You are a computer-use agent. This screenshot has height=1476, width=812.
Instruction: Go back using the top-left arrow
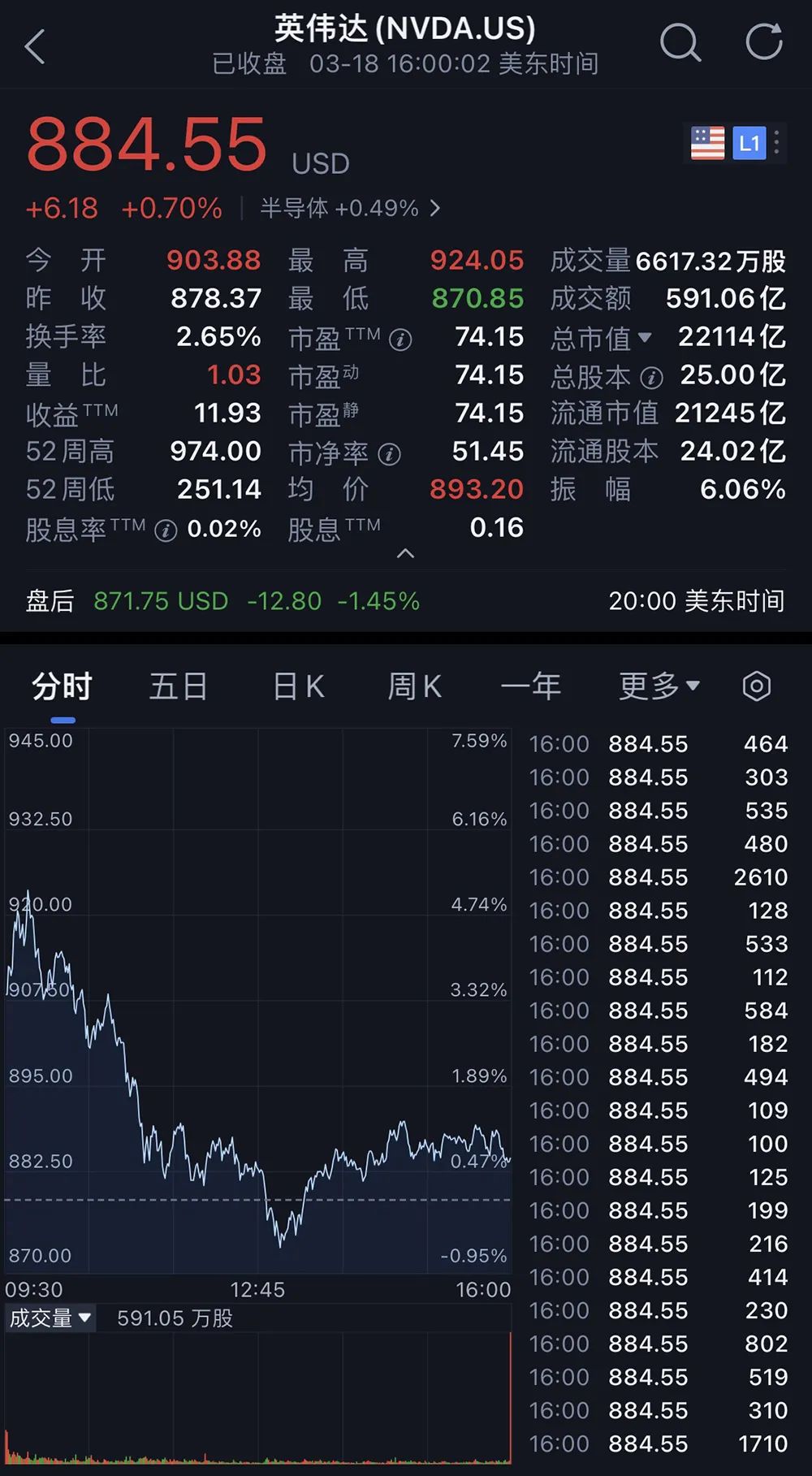pyautogui.click(x=35, y=46)
